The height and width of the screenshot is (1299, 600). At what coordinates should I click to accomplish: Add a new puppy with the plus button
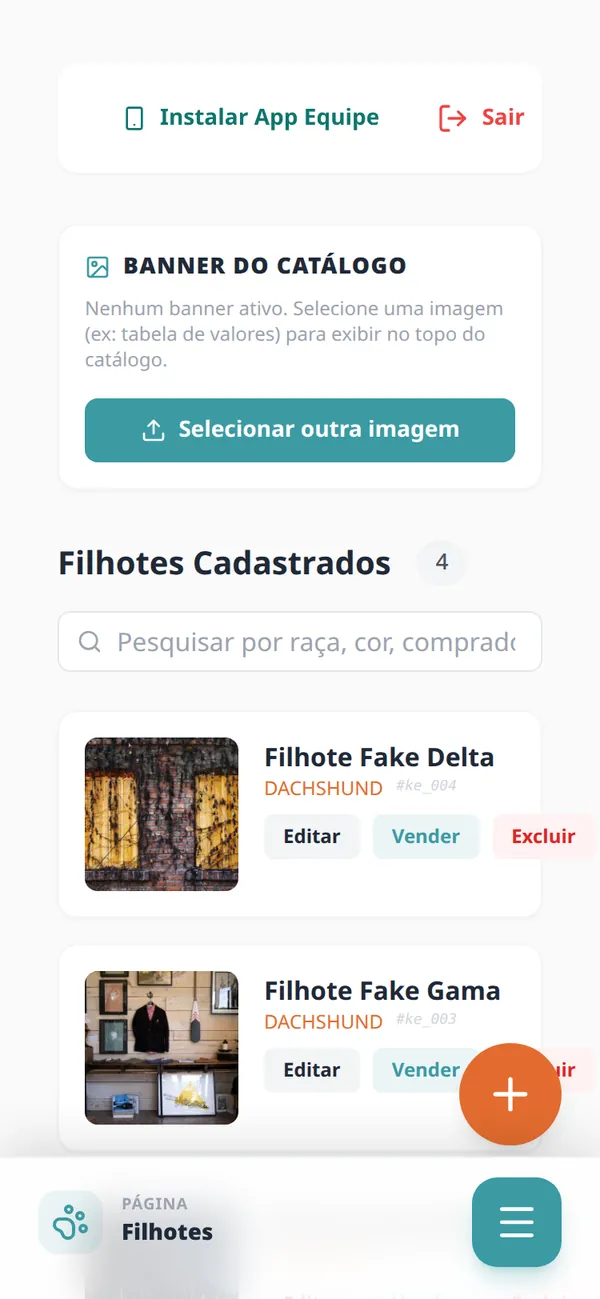point(510,1094)
